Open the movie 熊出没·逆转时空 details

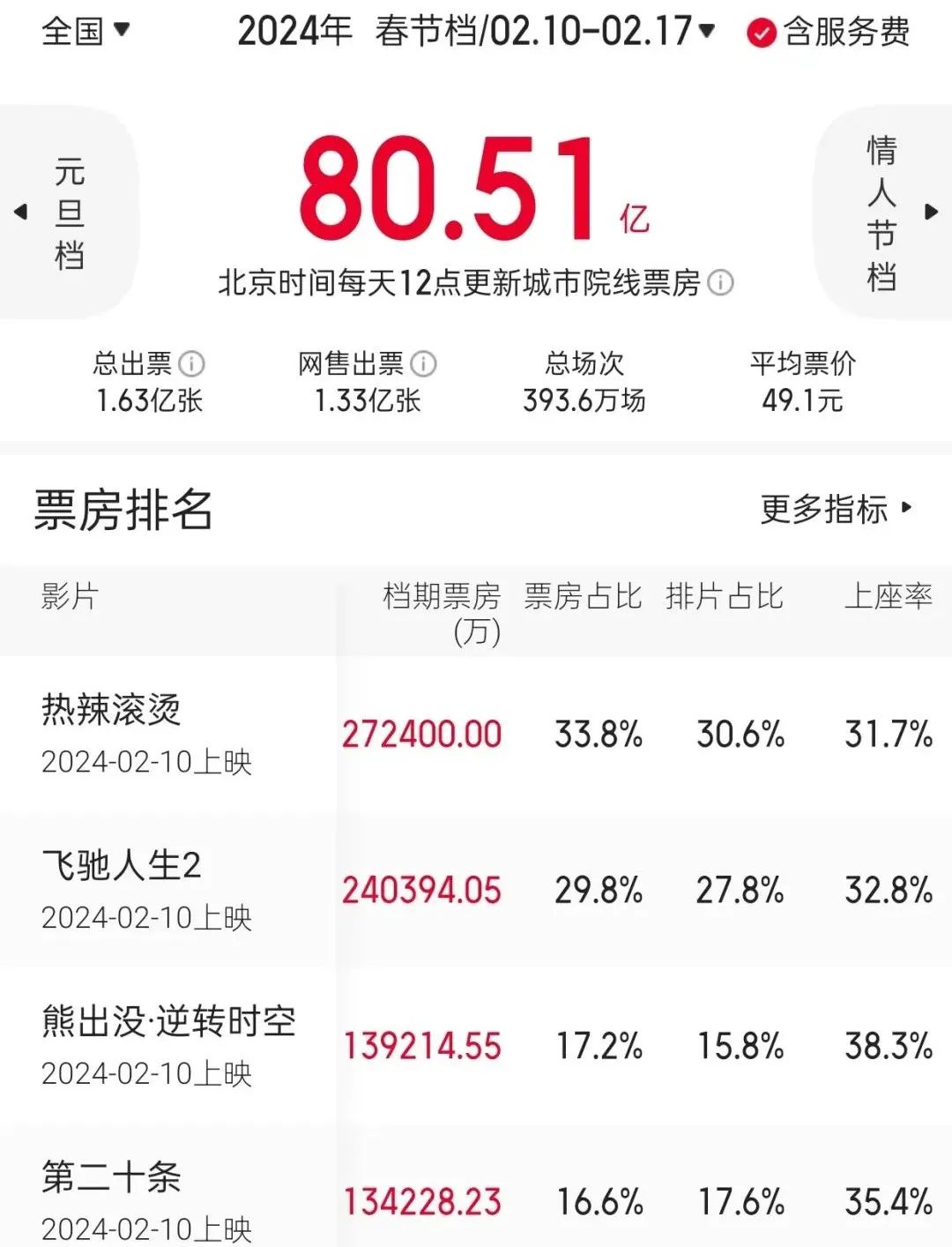coord(168,1021)
